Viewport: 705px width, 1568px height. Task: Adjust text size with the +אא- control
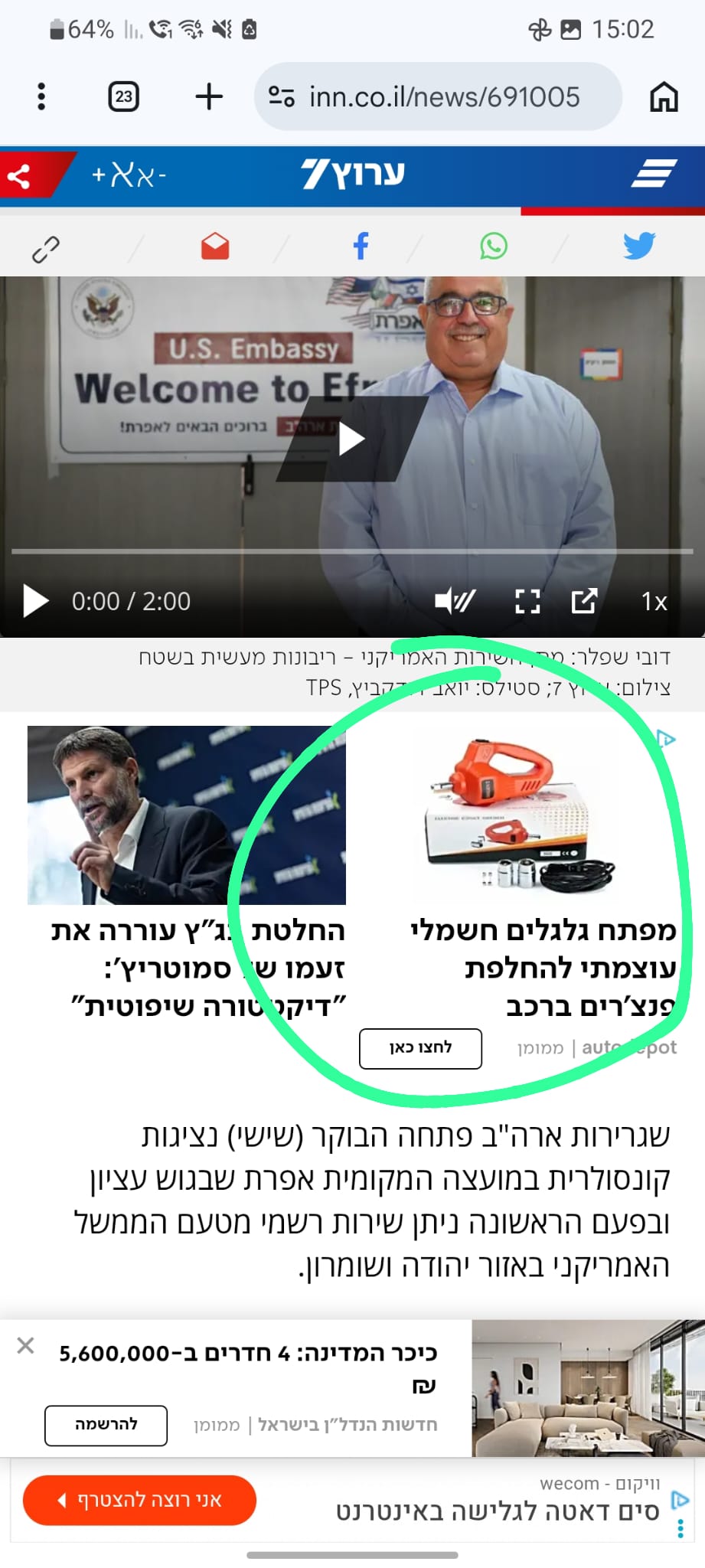[x=129, y=175]
